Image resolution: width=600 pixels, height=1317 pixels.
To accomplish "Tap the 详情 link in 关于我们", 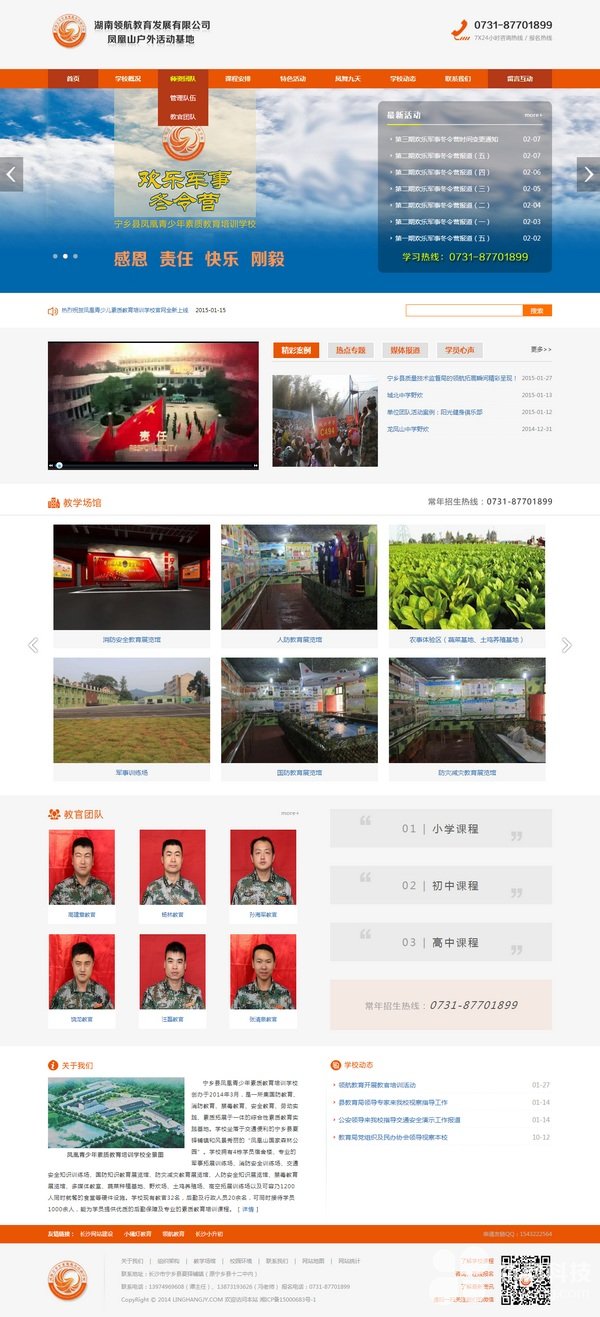I will click(x=247, y=1209).
